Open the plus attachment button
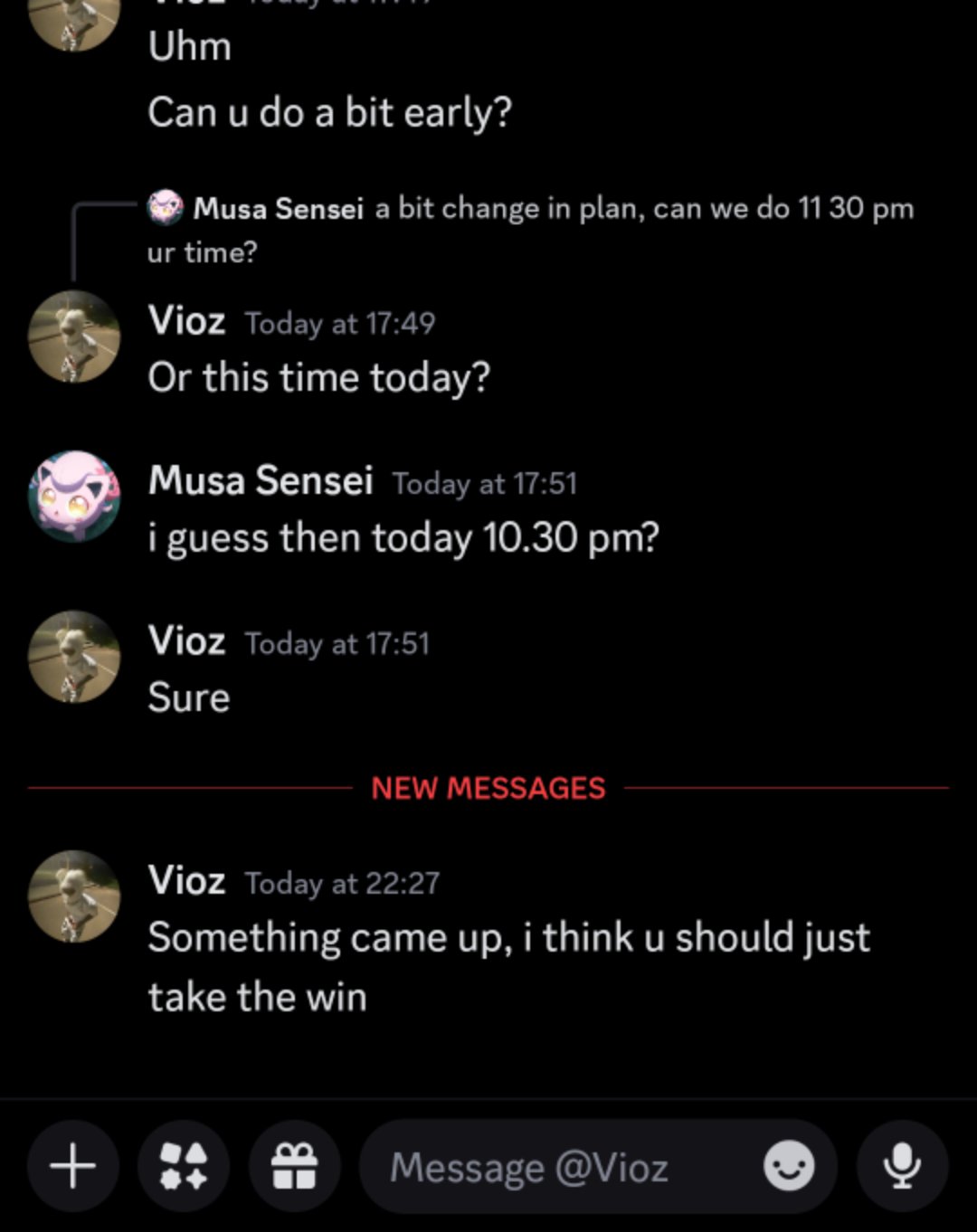Viewport: 977px width, 1232px height. (73, 1166)
